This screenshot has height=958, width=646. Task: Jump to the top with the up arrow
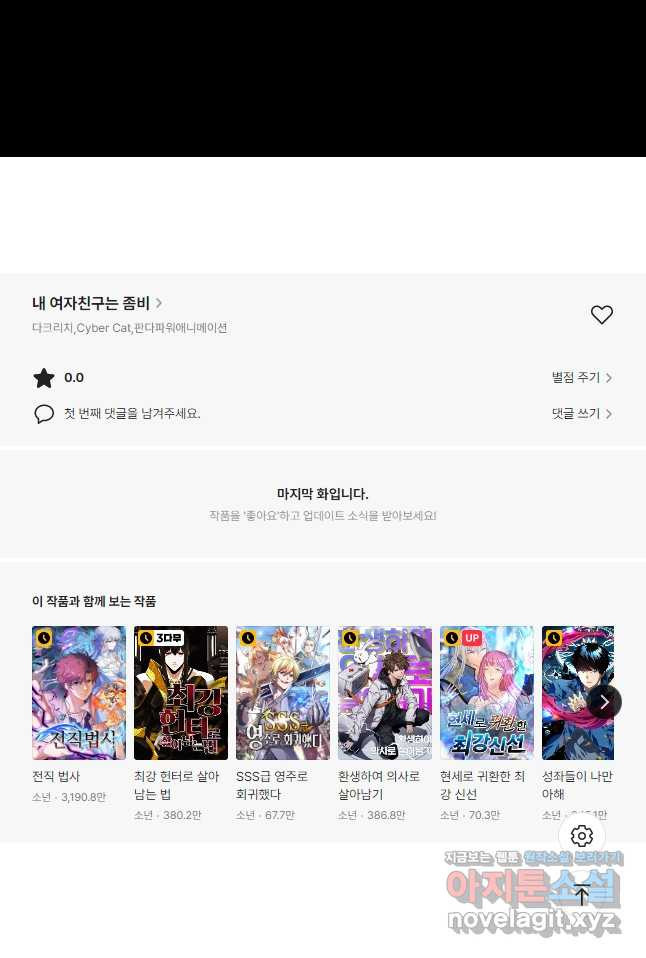coord(582,896)
